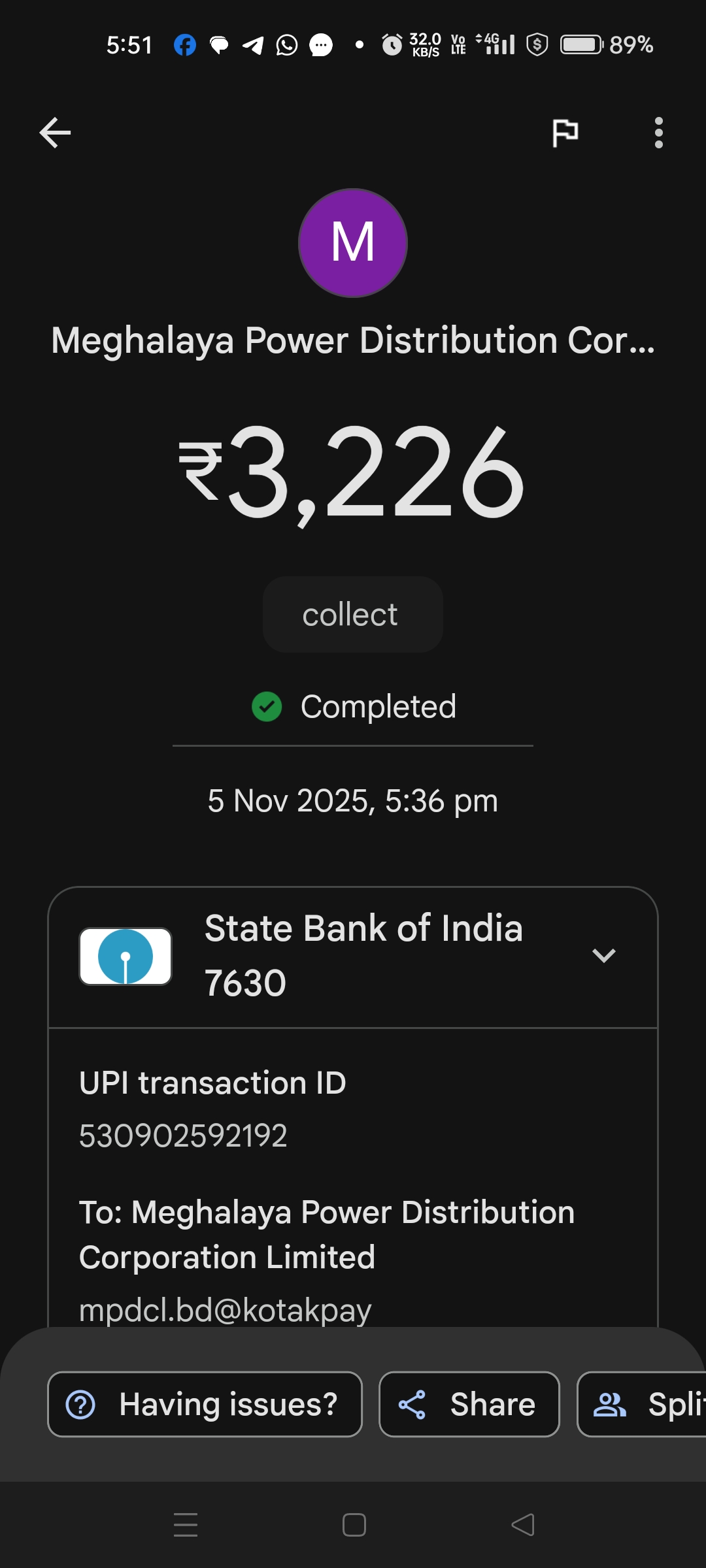Open the three-dot overflow menu
This screenshot has width=706, height=1568.
(658, 133)
